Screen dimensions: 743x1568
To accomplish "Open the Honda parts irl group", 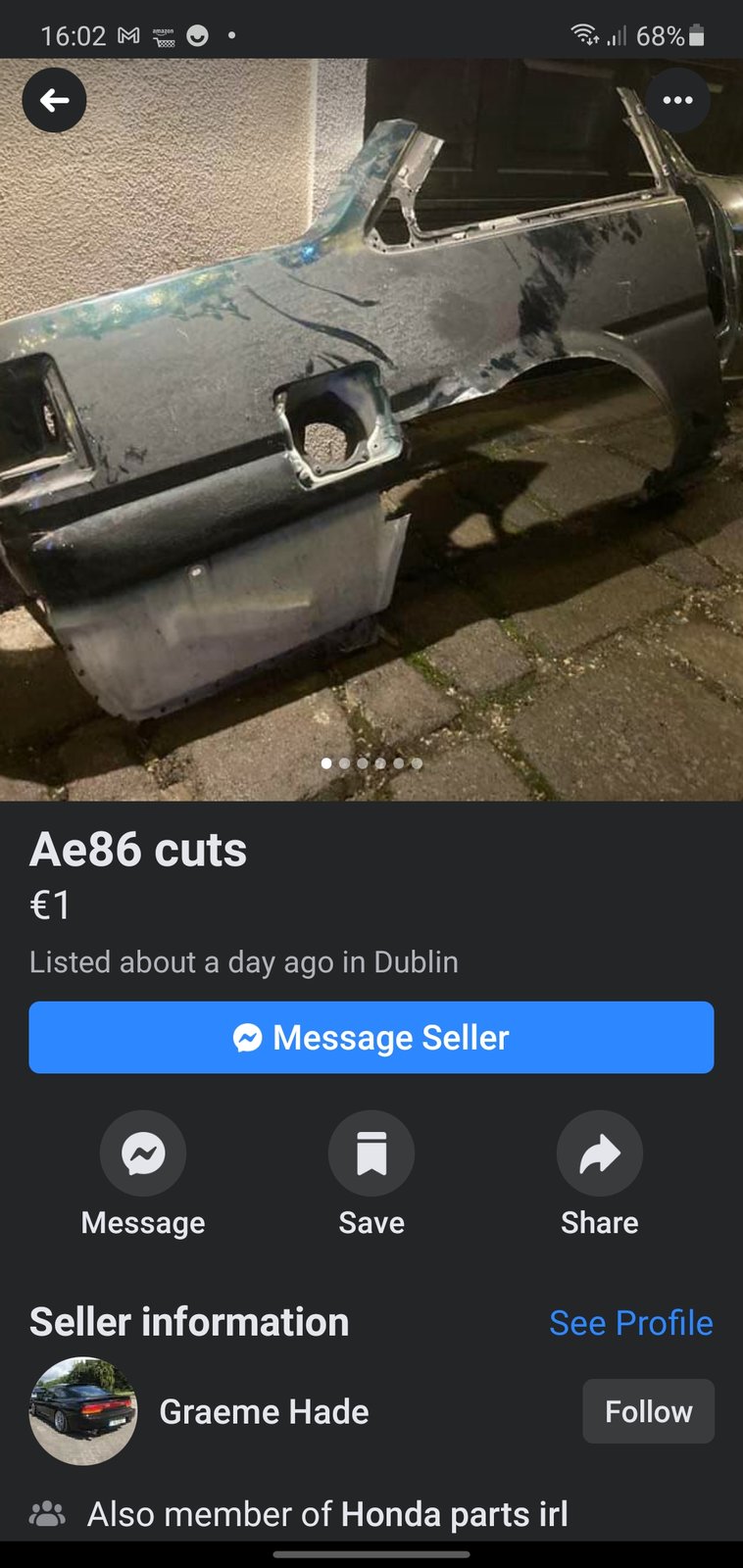I will coord(454,1514).
